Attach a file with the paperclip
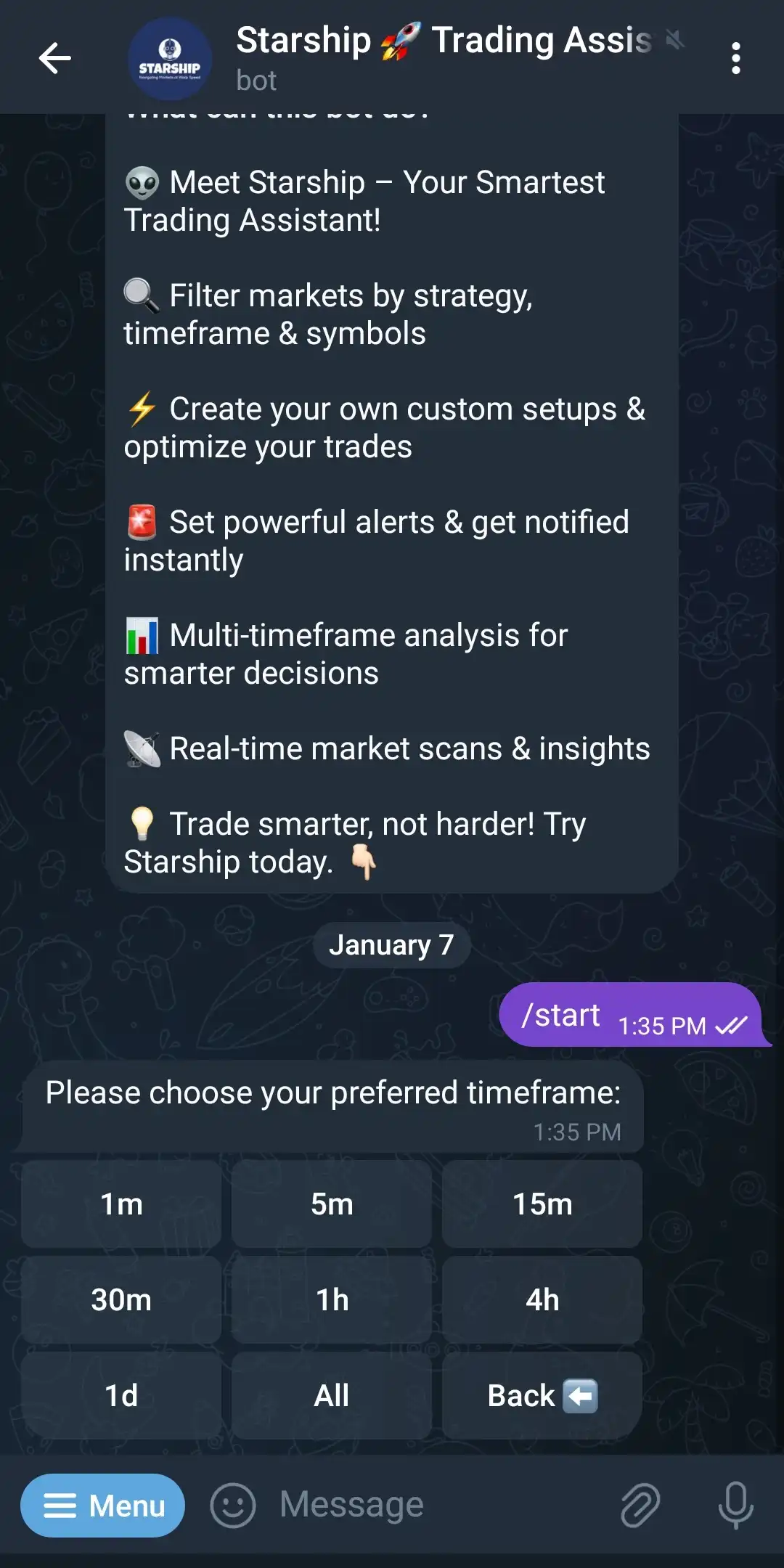Screen dimensions: 784x1568 click(640, 1506)
